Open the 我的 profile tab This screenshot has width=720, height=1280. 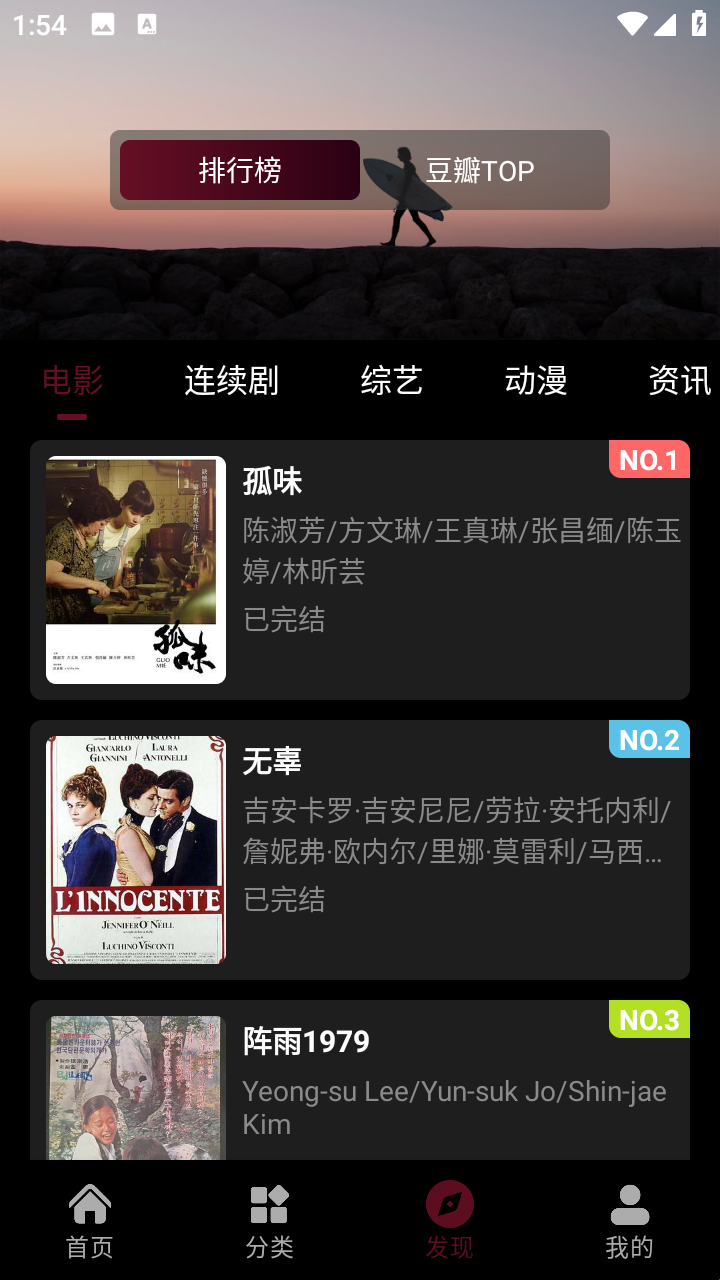click(630, 1221)
